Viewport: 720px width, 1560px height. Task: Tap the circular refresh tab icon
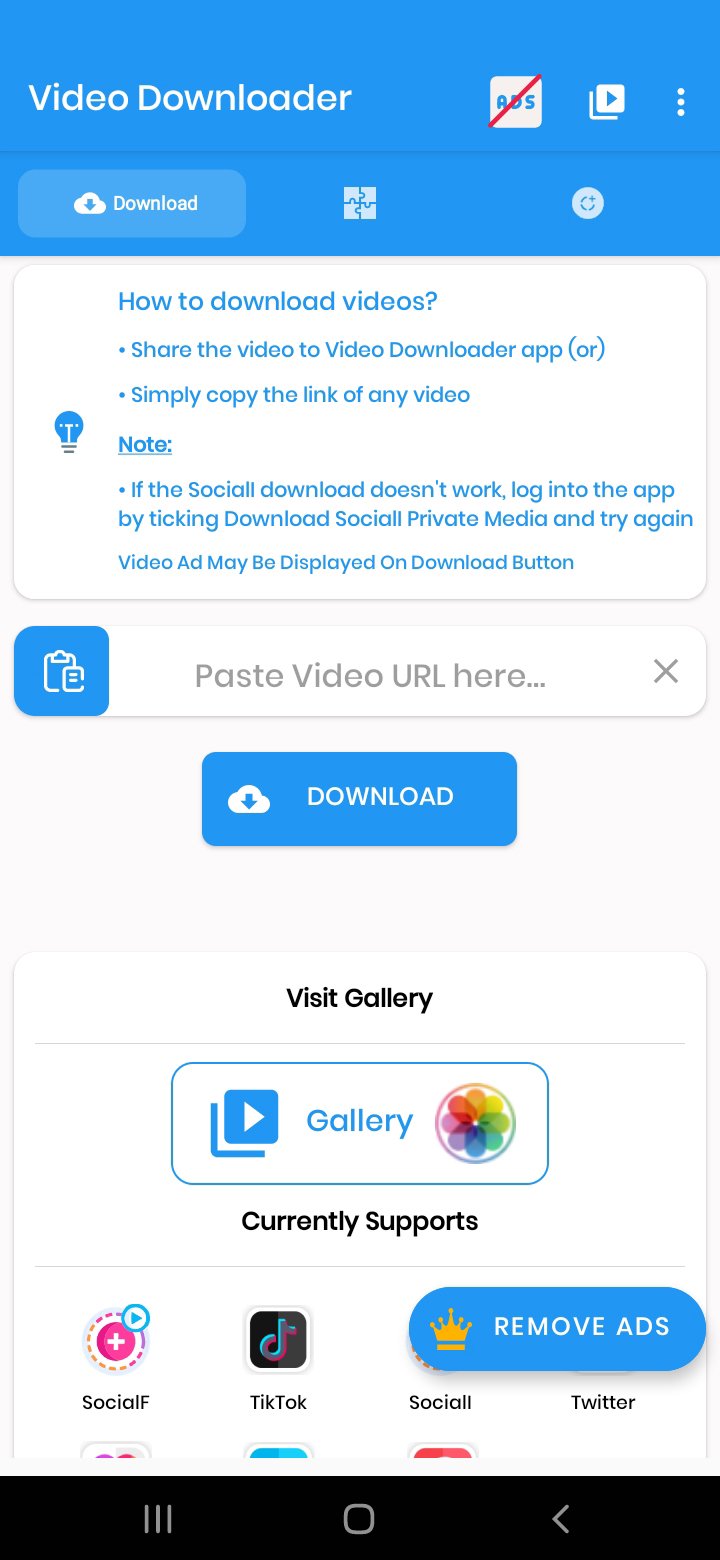click(x=588, y=202)
